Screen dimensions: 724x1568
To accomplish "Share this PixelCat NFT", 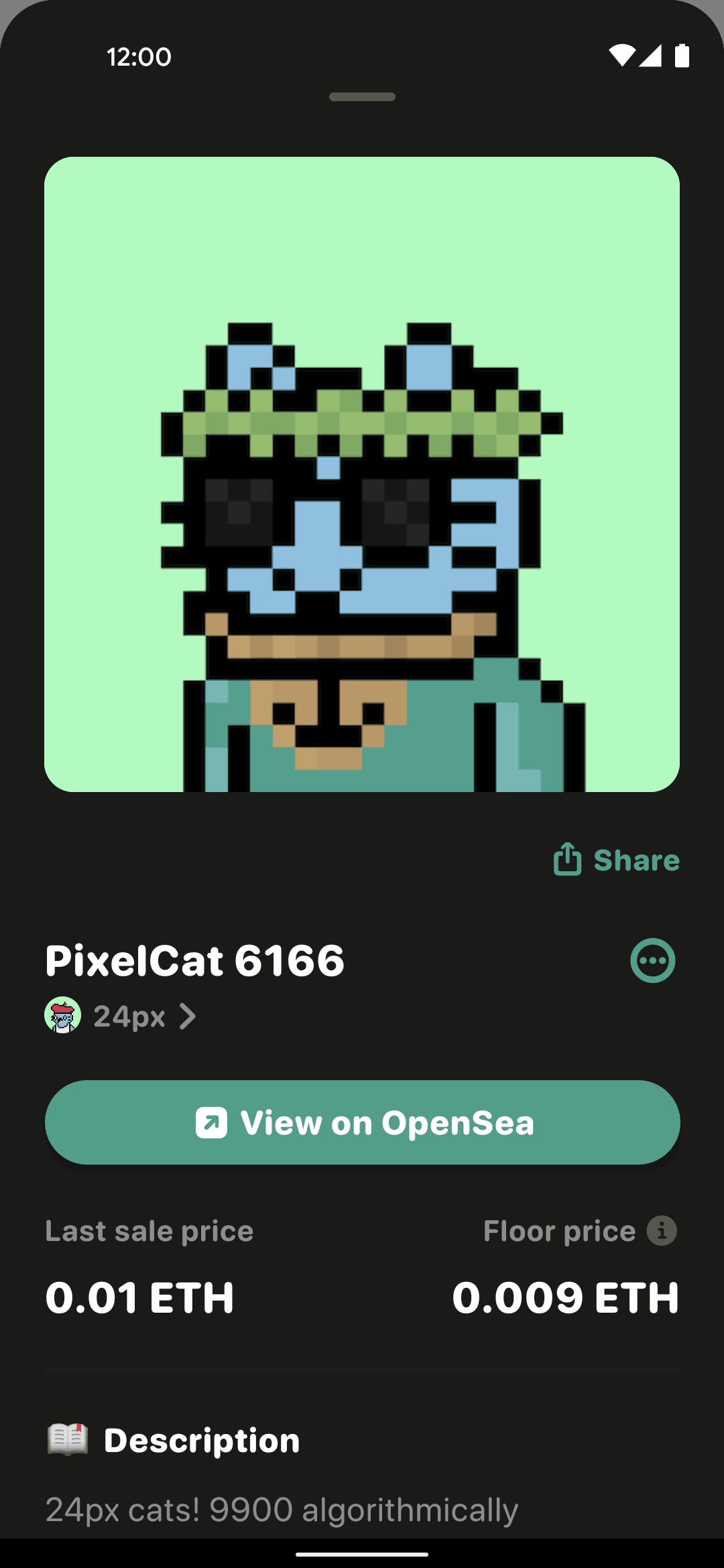I will coord(616,860).
